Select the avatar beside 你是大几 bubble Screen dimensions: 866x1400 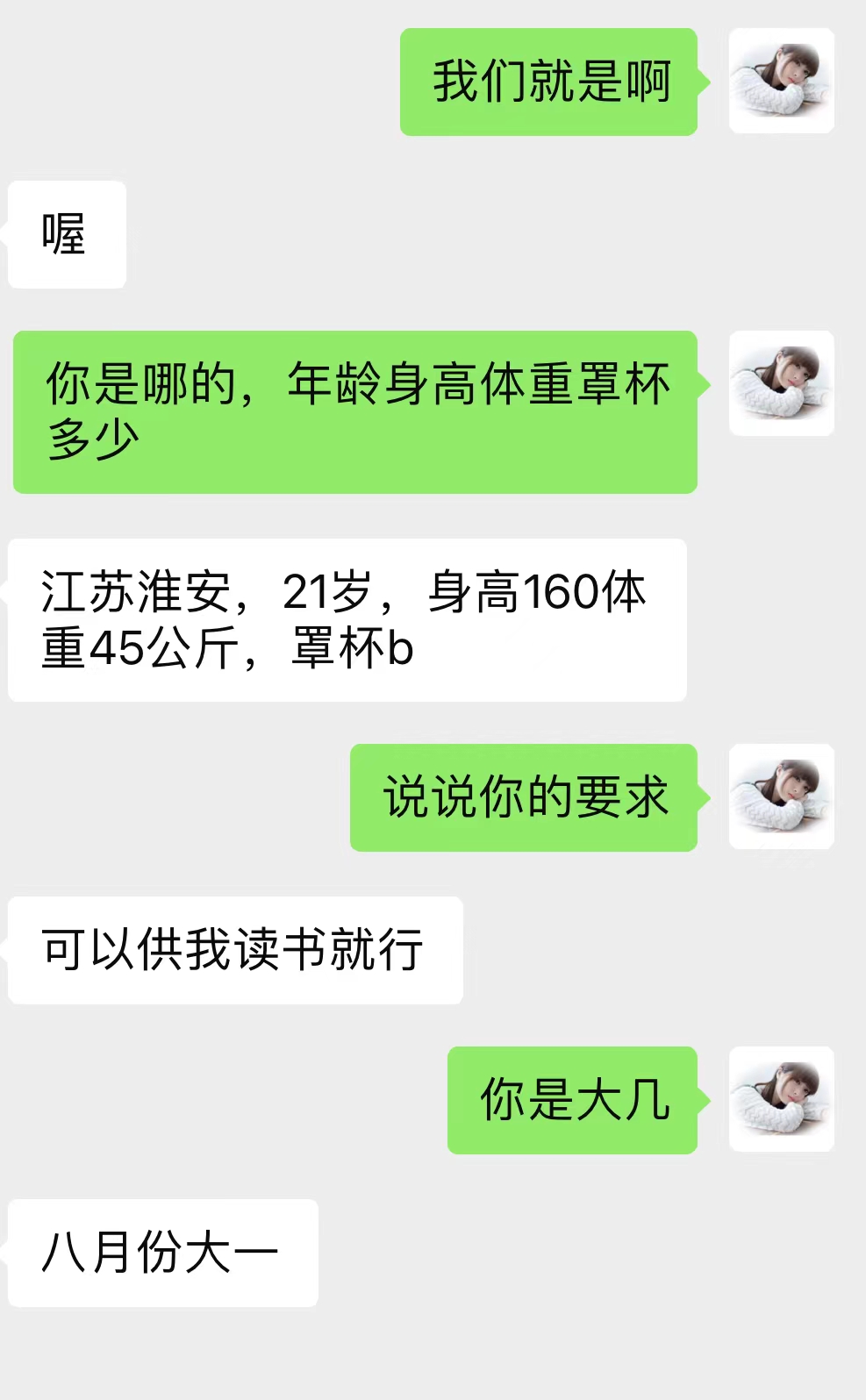(781, 1100)
